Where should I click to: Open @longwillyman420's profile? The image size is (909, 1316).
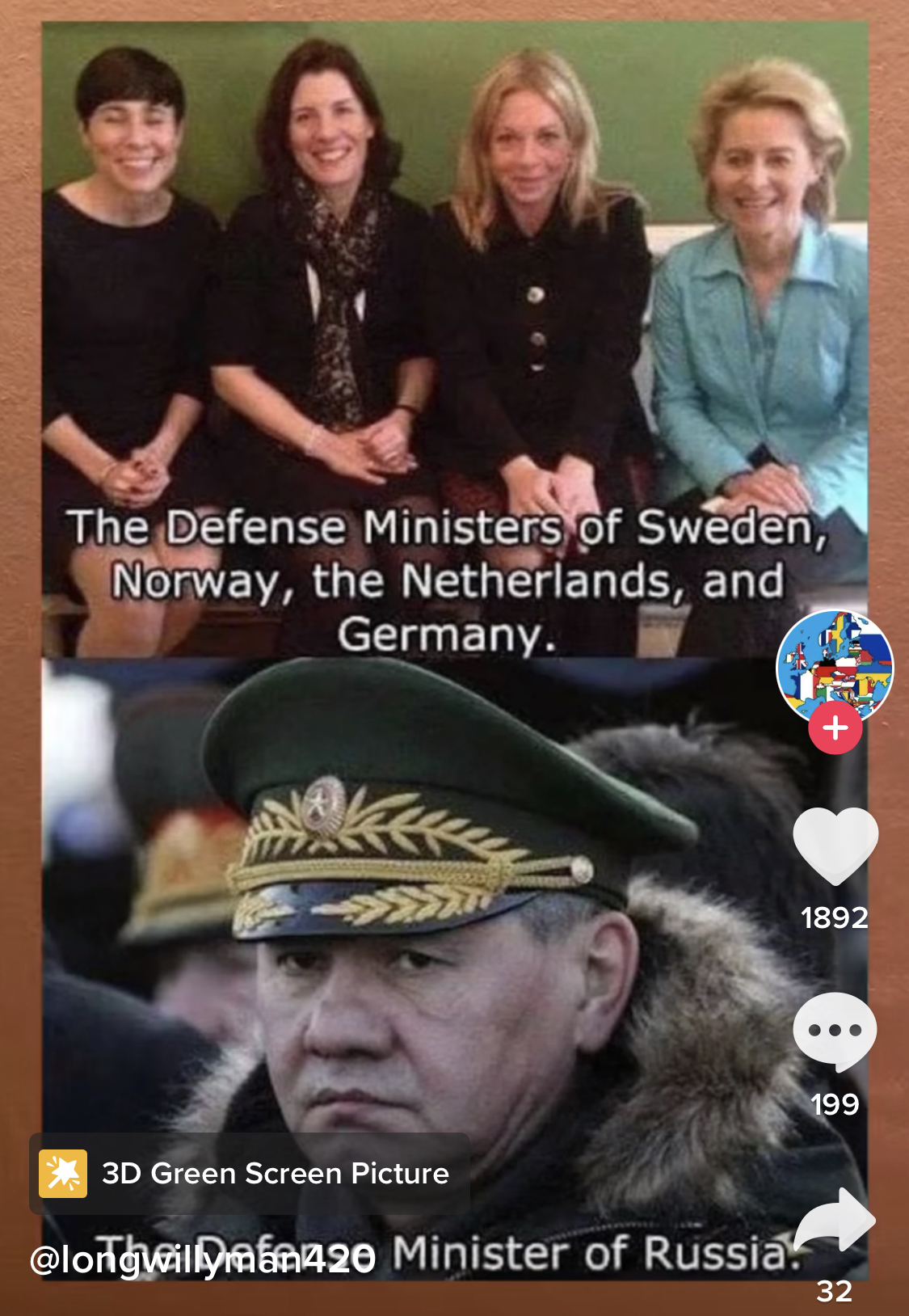coord(202,1259)
